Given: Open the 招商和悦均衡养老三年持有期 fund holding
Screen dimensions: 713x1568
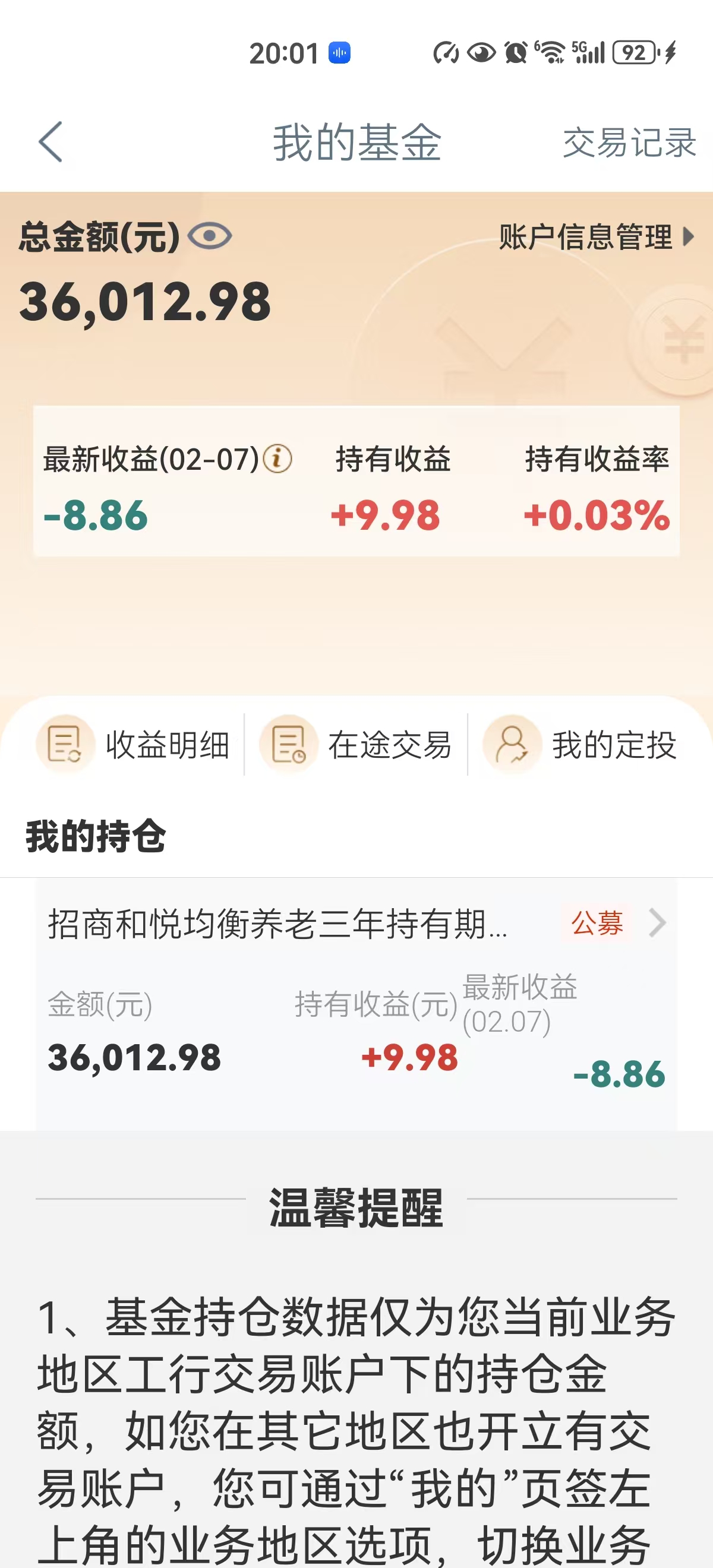Looking at the screenshot, I should tap(356, 1004).
